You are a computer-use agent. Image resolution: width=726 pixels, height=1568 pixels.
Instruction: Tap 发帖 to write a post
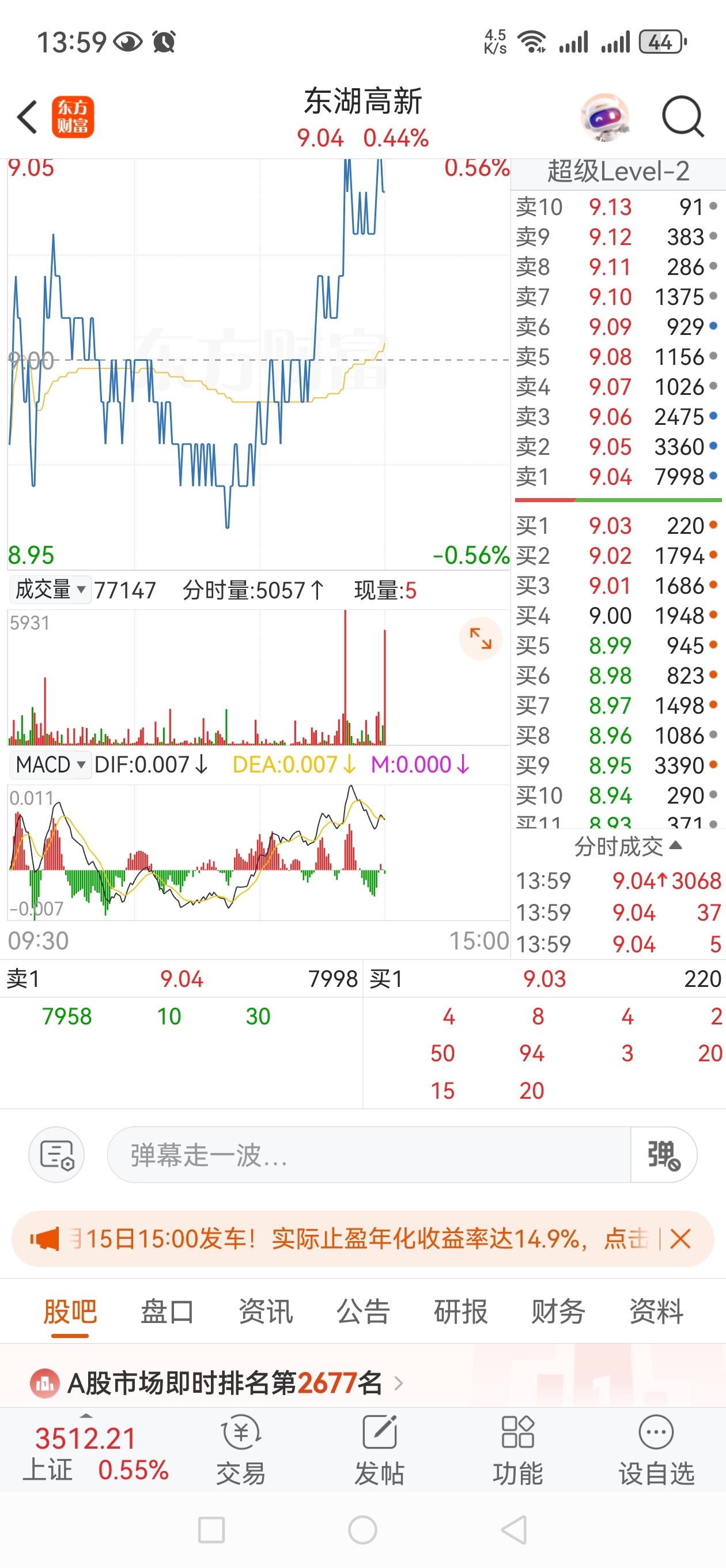pyautogui.click(x=380, y=1450)
